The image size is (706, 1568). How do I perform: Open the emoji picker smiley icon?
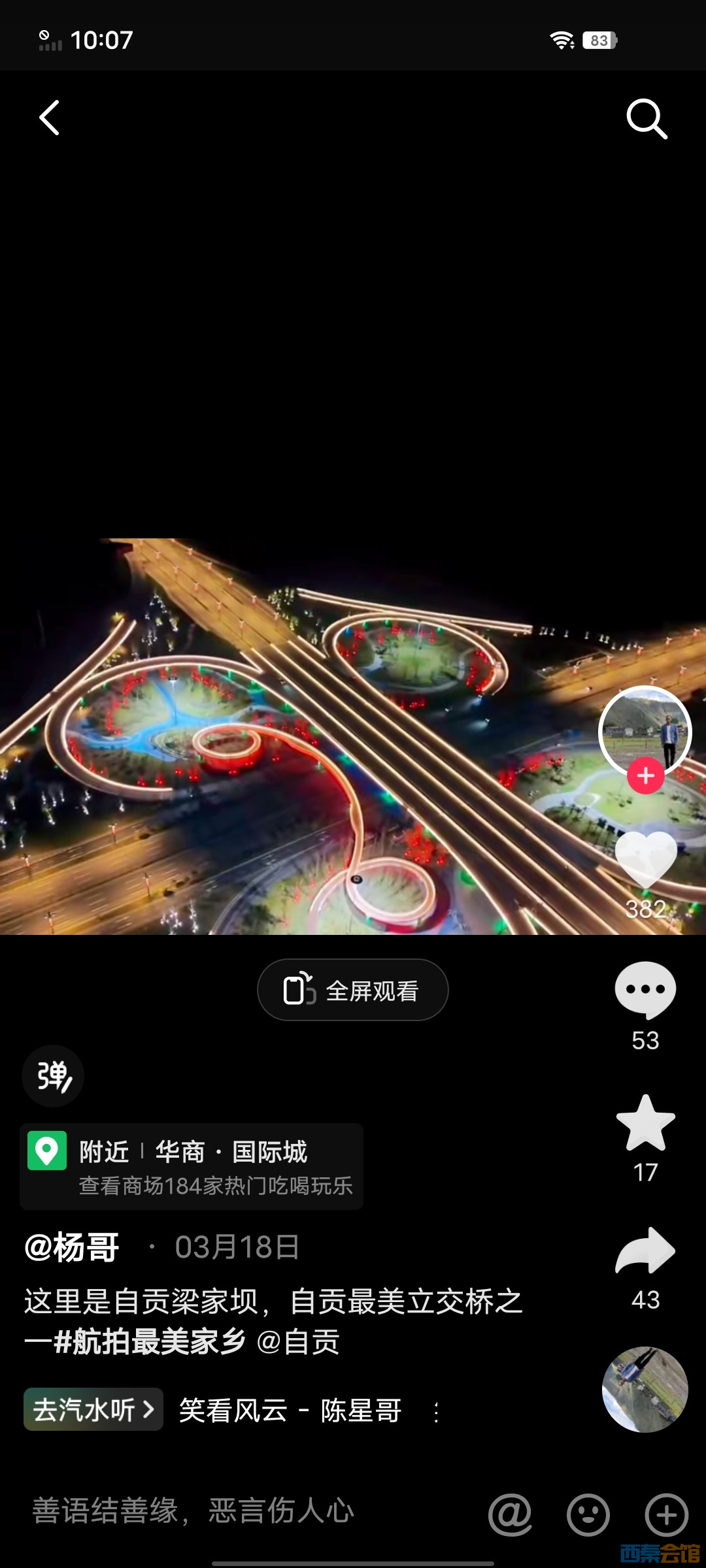(588, 1514)
